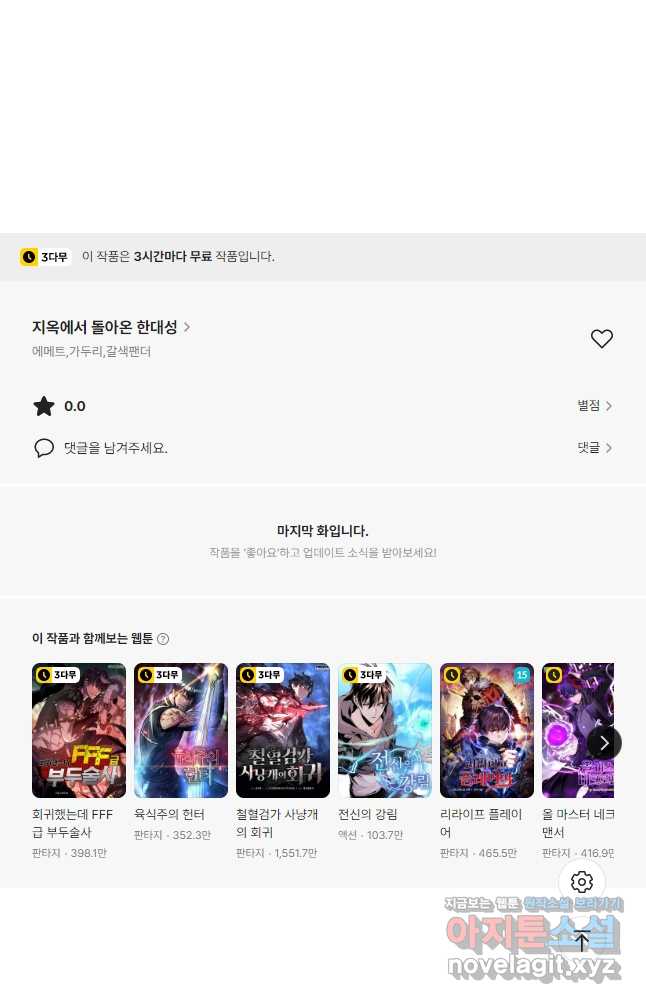Open webtoon 육식주의 헌터

pos(181,730)
